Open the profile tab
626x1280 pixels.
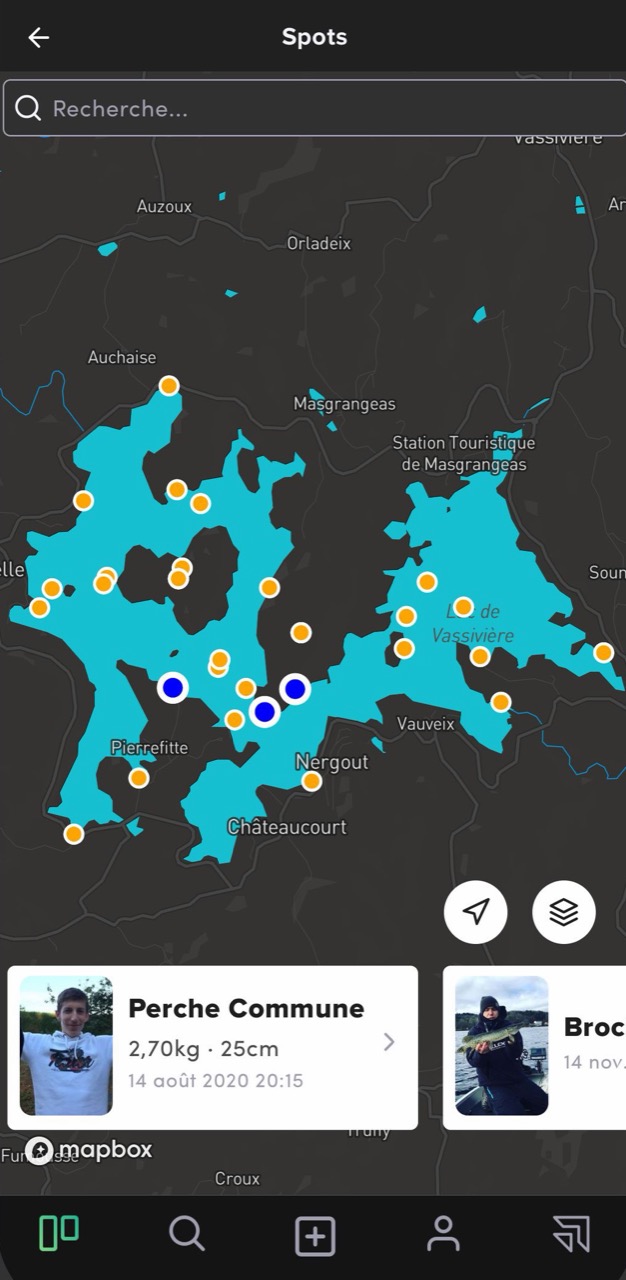point(443,1234)
